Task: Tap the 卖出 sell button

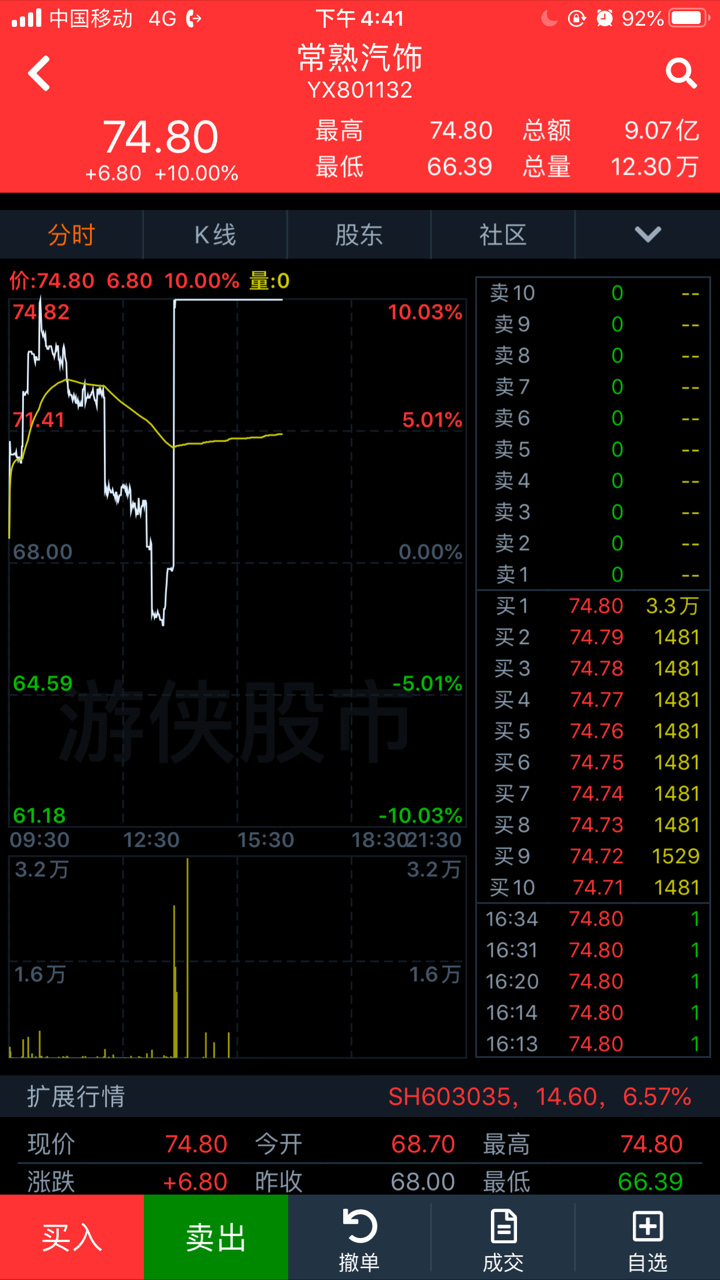Action: point(216,1237)
